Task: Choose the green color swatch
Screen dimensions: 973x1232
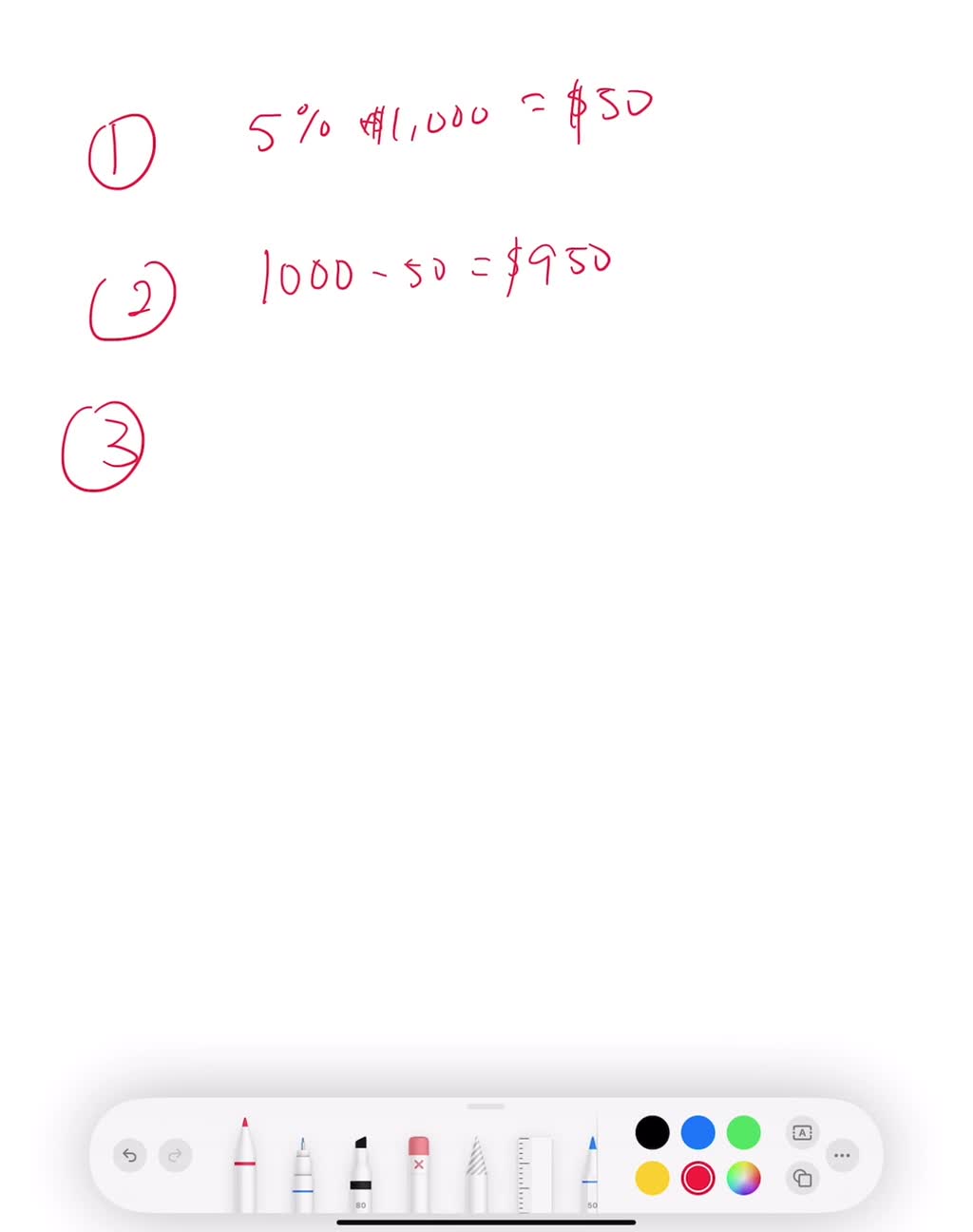Action: pyautogui.click(x=743, y=1133)
